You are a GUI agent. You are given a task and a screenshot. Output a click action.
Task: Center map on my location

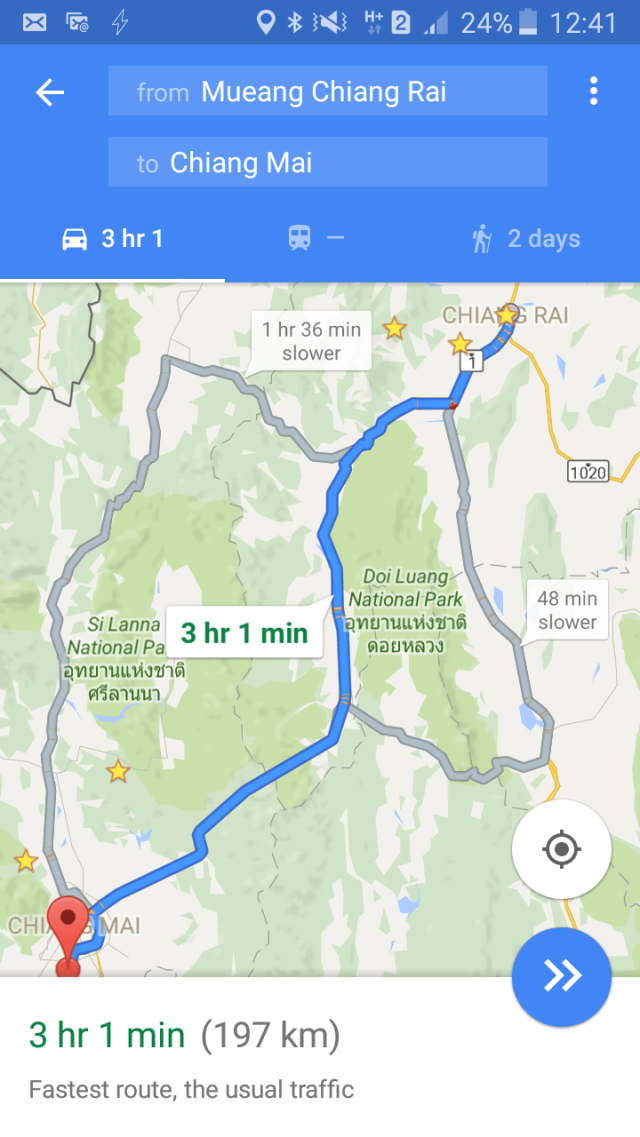pyautogui.click(x=561, y=850)
